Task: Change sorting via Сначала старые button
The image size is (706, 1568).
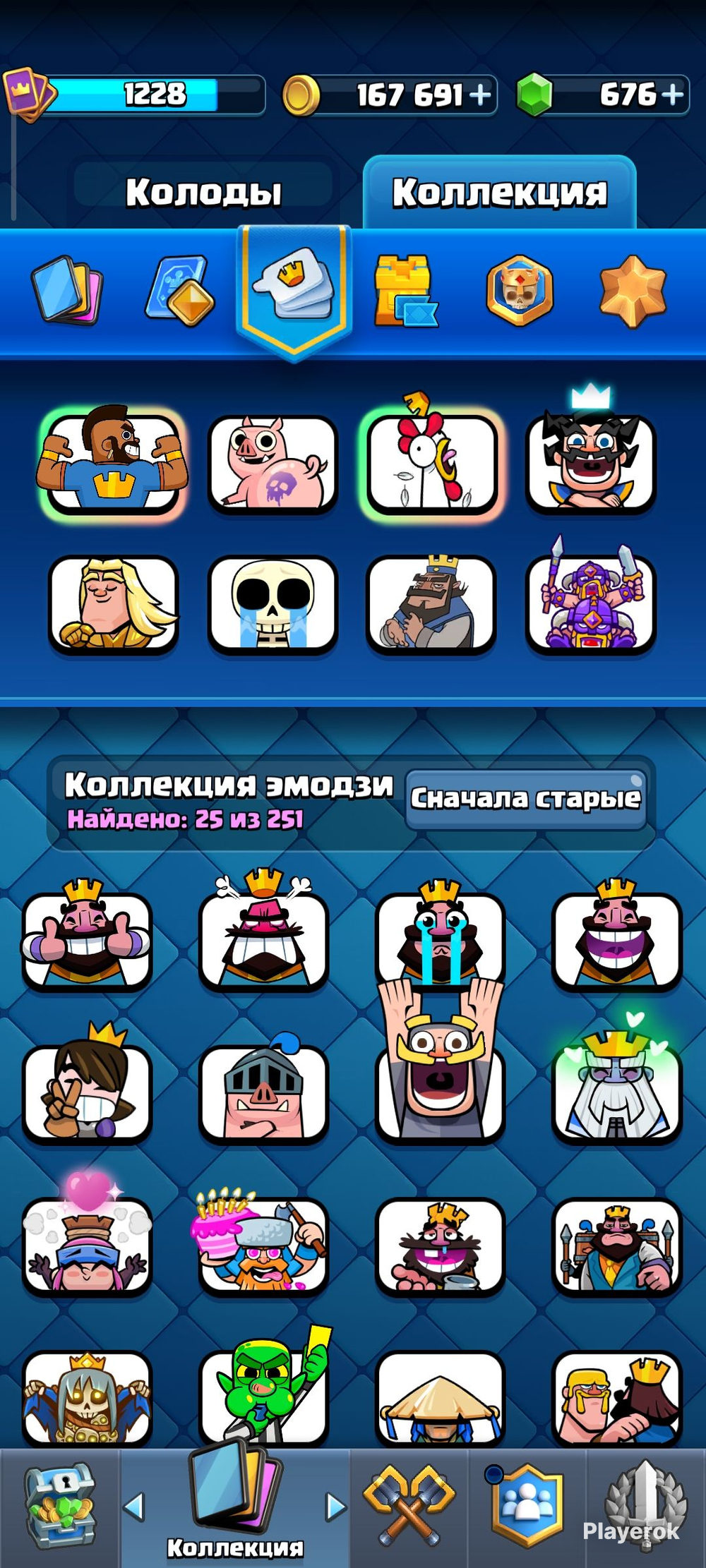Action: [x=526, y=799]
